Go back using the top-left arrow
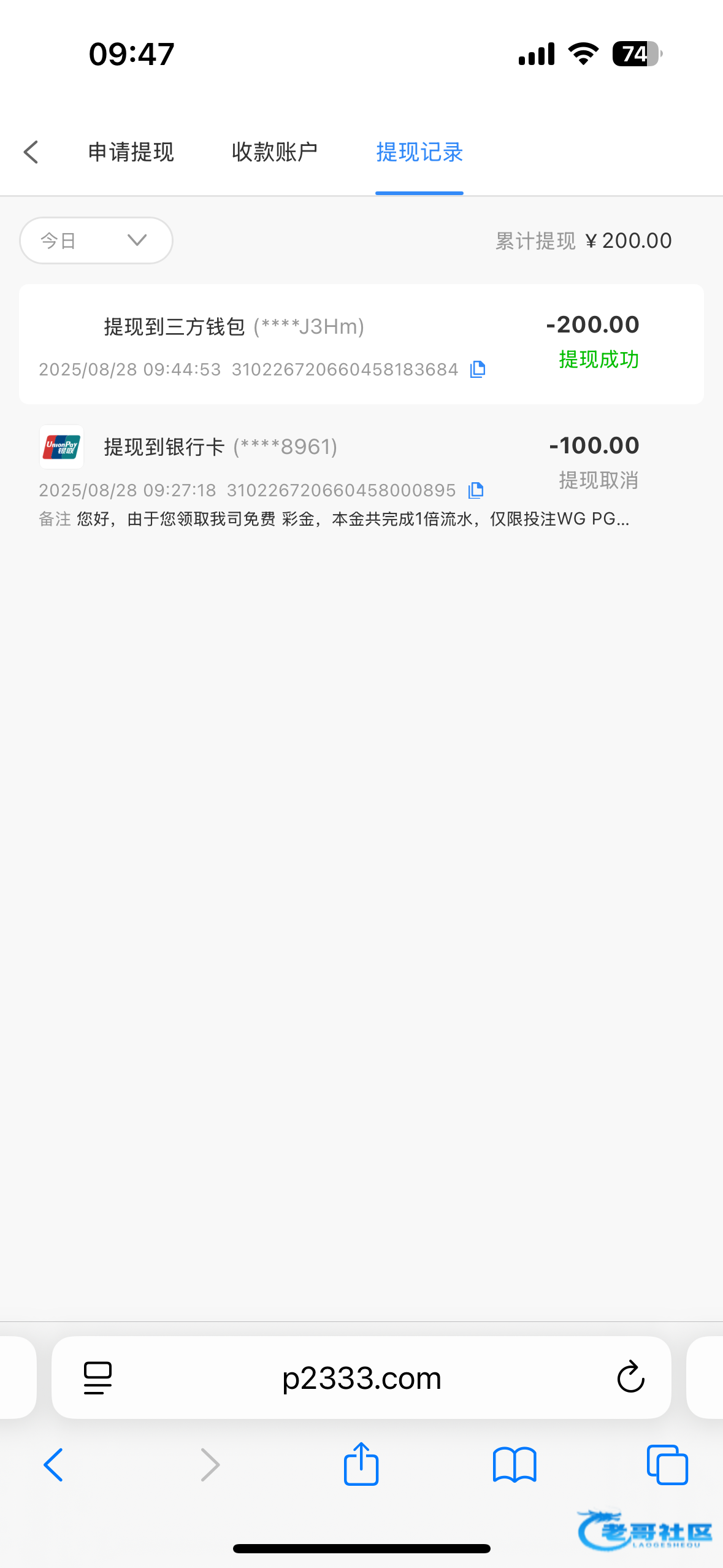The width and height of the screenshot is (723, 1568). (31, 152)
